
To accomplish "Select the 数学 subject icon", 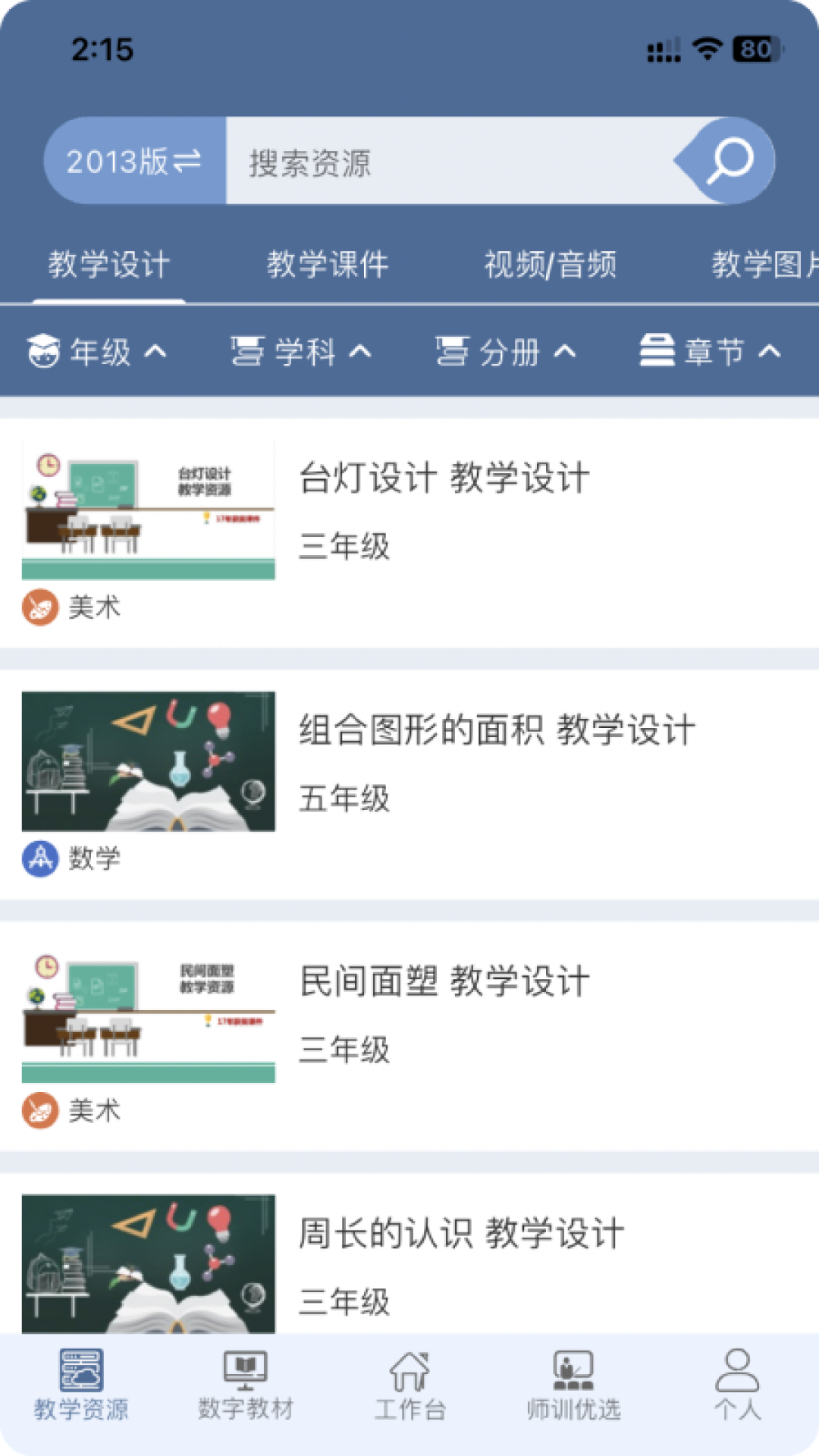I will click(x=39, y=858).
